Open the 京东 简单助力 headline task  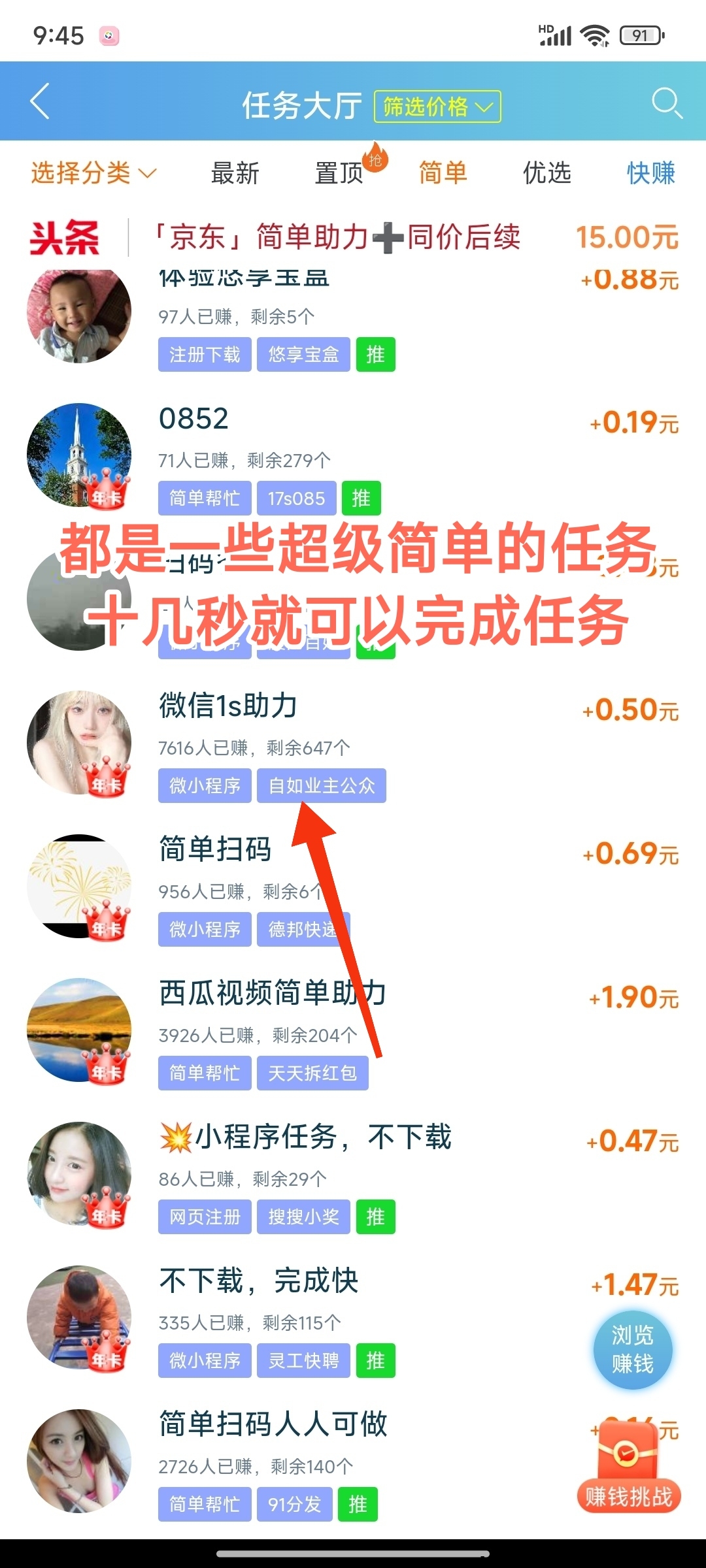click(x=337, y=237)
